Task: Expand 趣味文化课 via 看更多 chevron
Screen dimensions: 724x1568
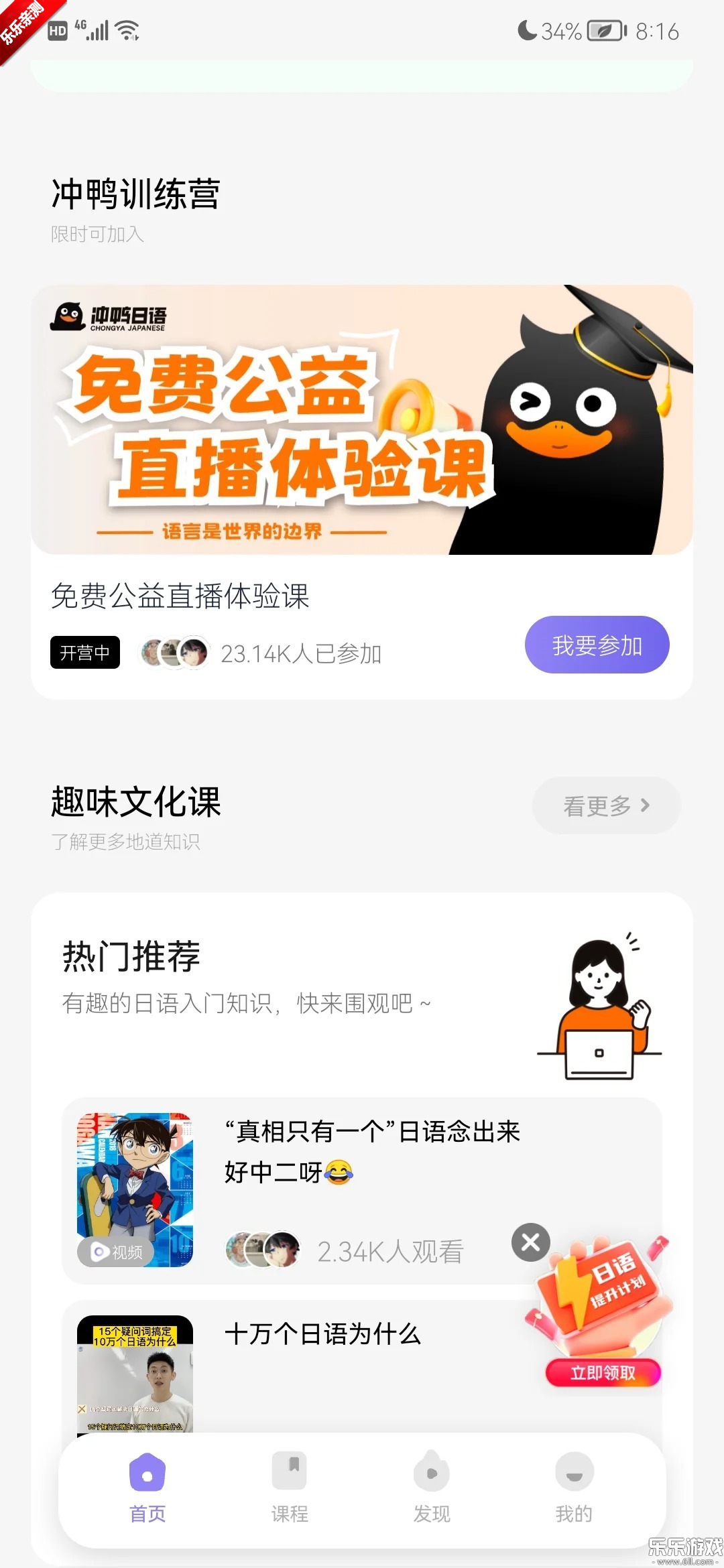Action: [644, 806]
